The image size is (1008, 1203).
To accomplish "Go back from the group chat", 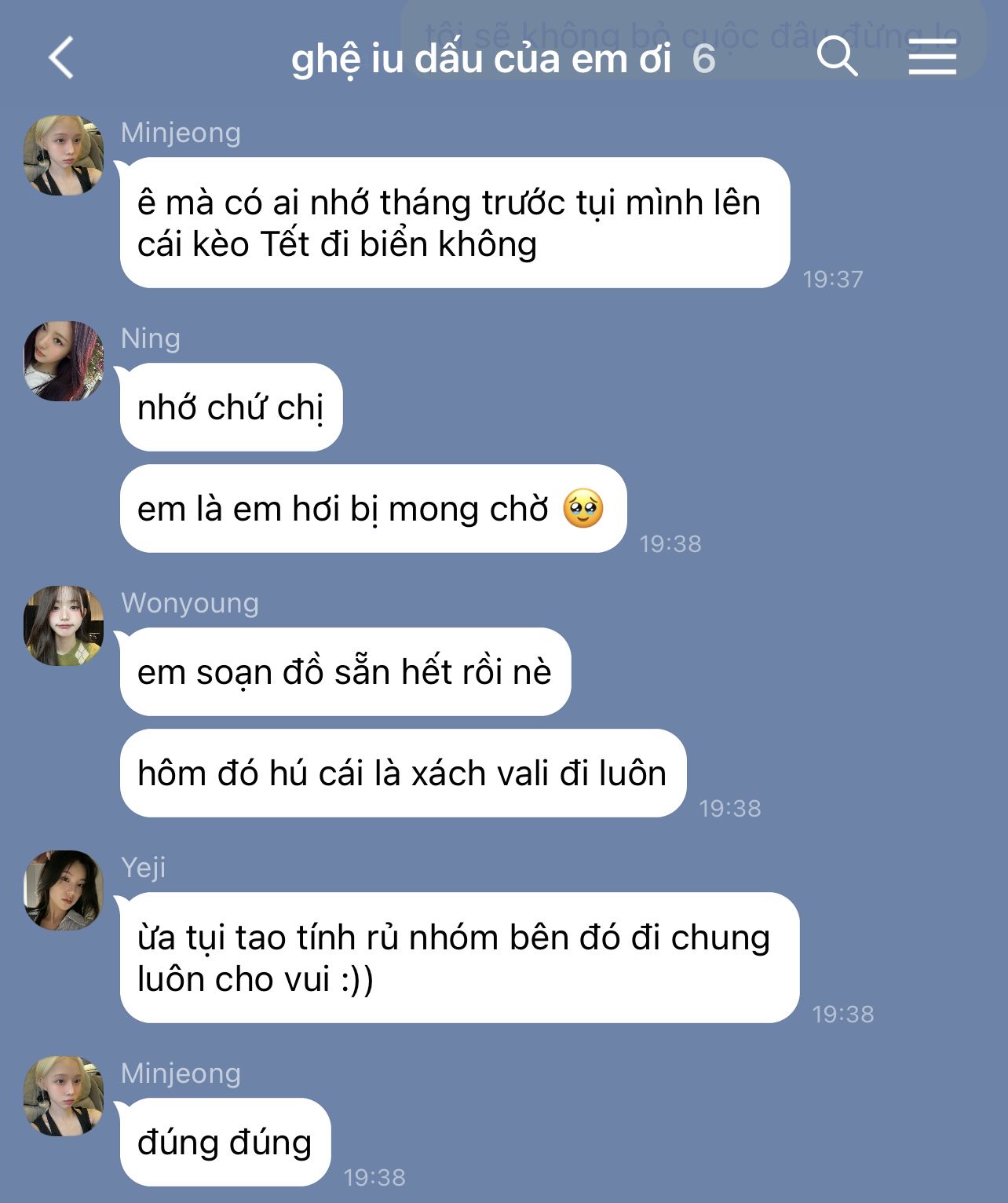I will (61, 58).
